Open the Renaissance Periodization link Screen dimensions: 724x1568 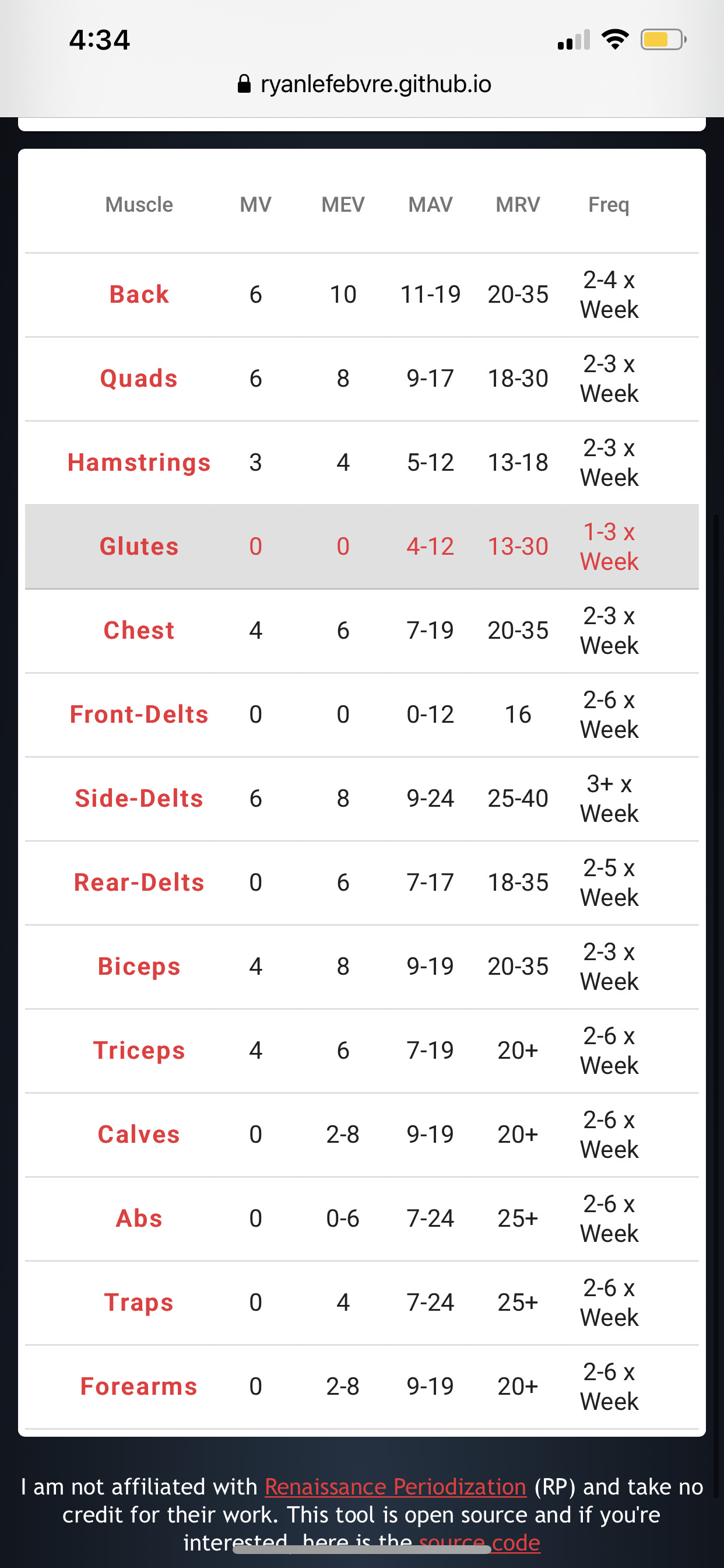395,1486
